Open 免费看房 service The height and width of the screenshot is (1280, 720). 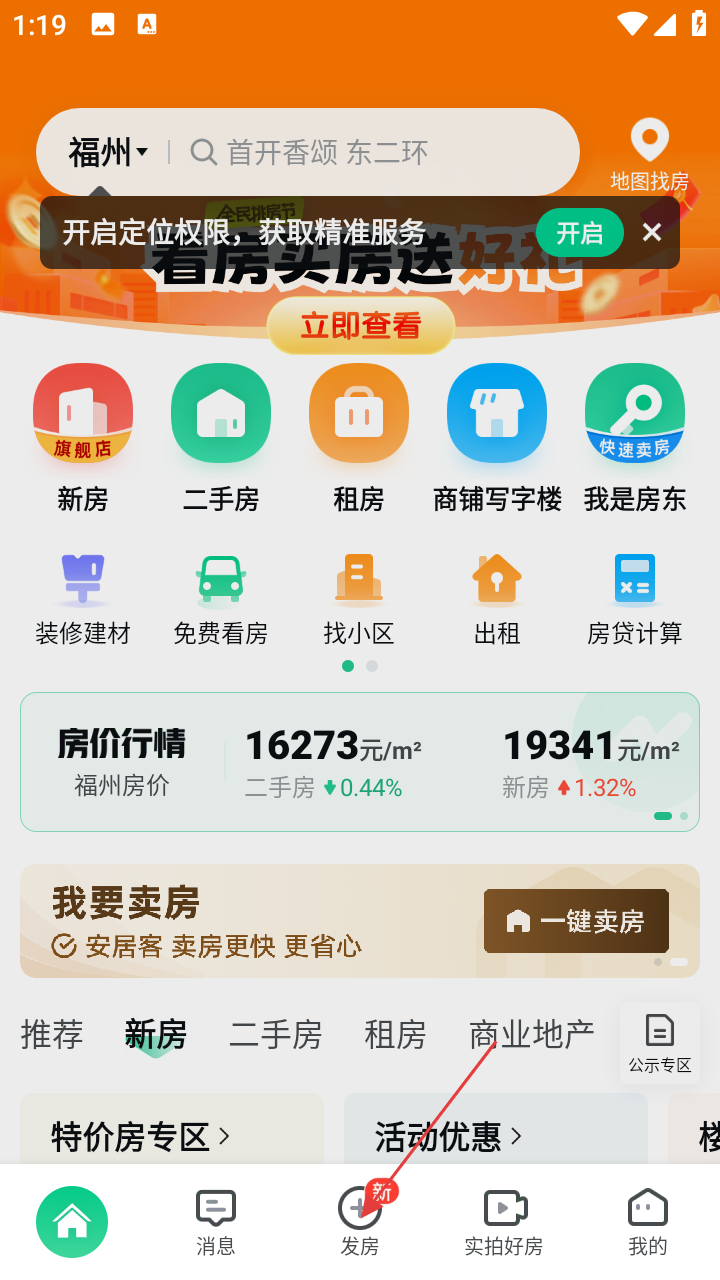(x=221, y=598)
